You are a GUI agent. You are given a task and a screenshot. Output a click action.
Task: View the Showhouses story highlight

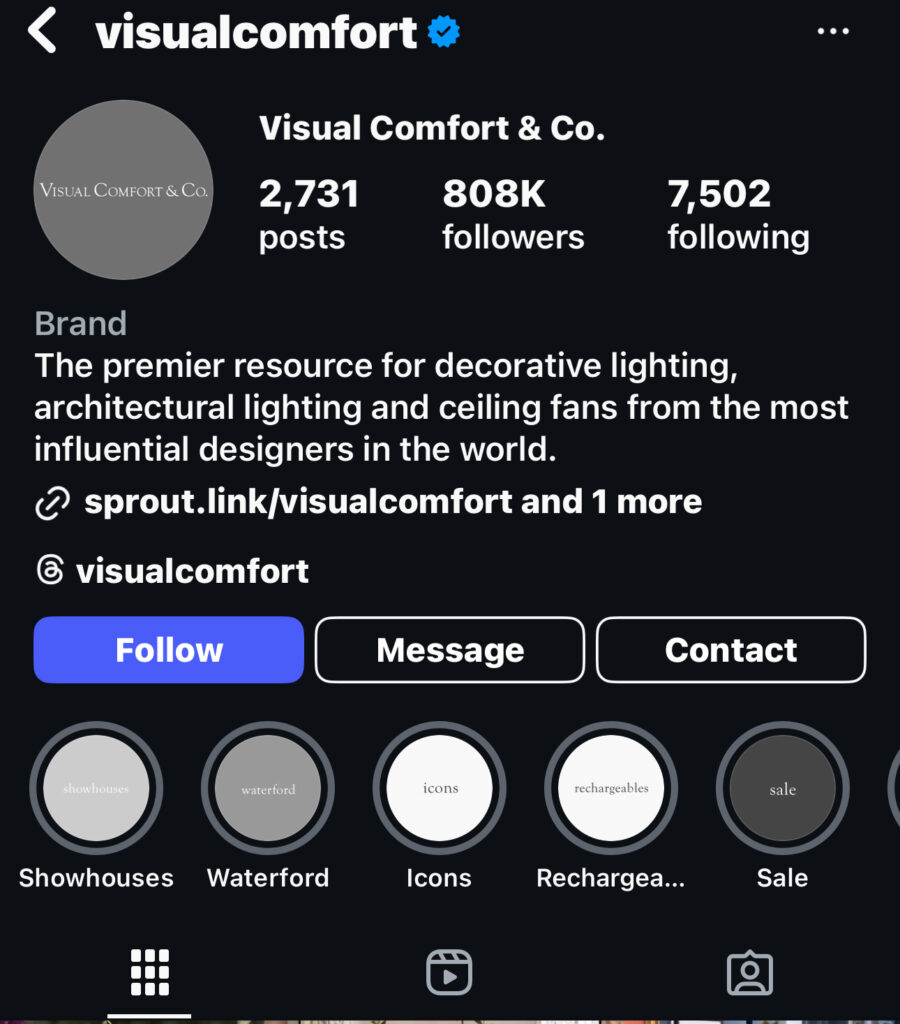[96, 788]
